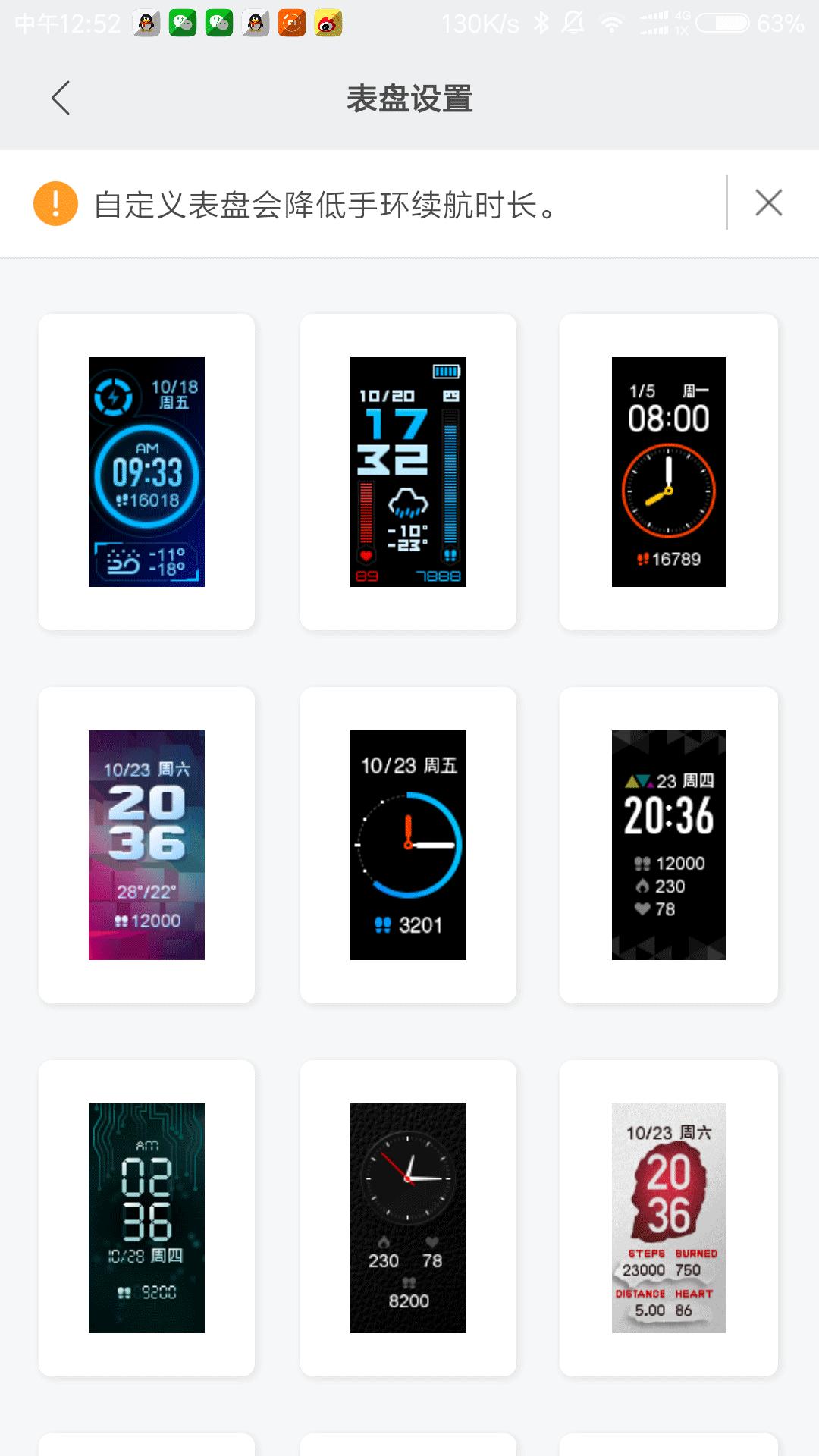Choose the 17:32 weather bars watch face

pyautogui.click(x=408, y=472)
